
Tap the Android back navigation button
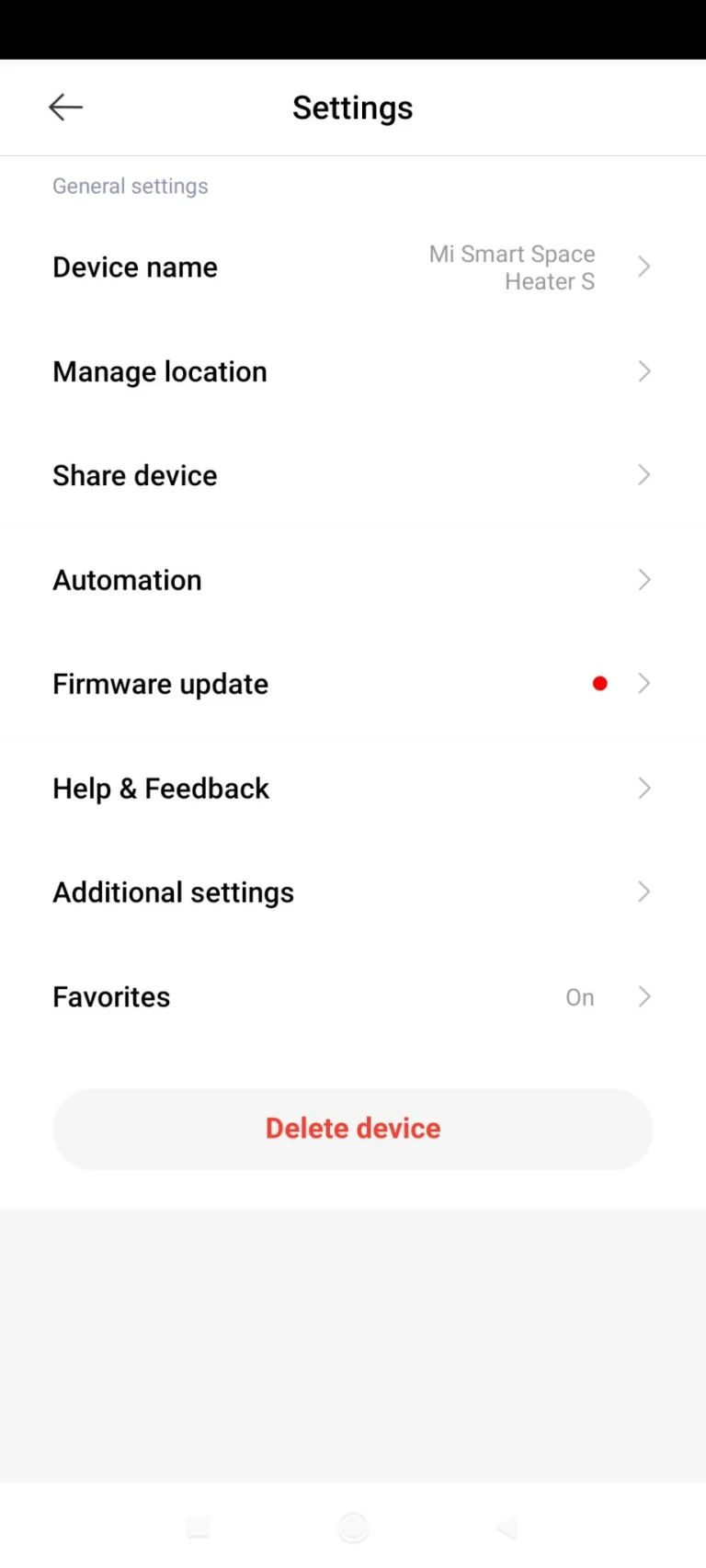(507, 1528)
